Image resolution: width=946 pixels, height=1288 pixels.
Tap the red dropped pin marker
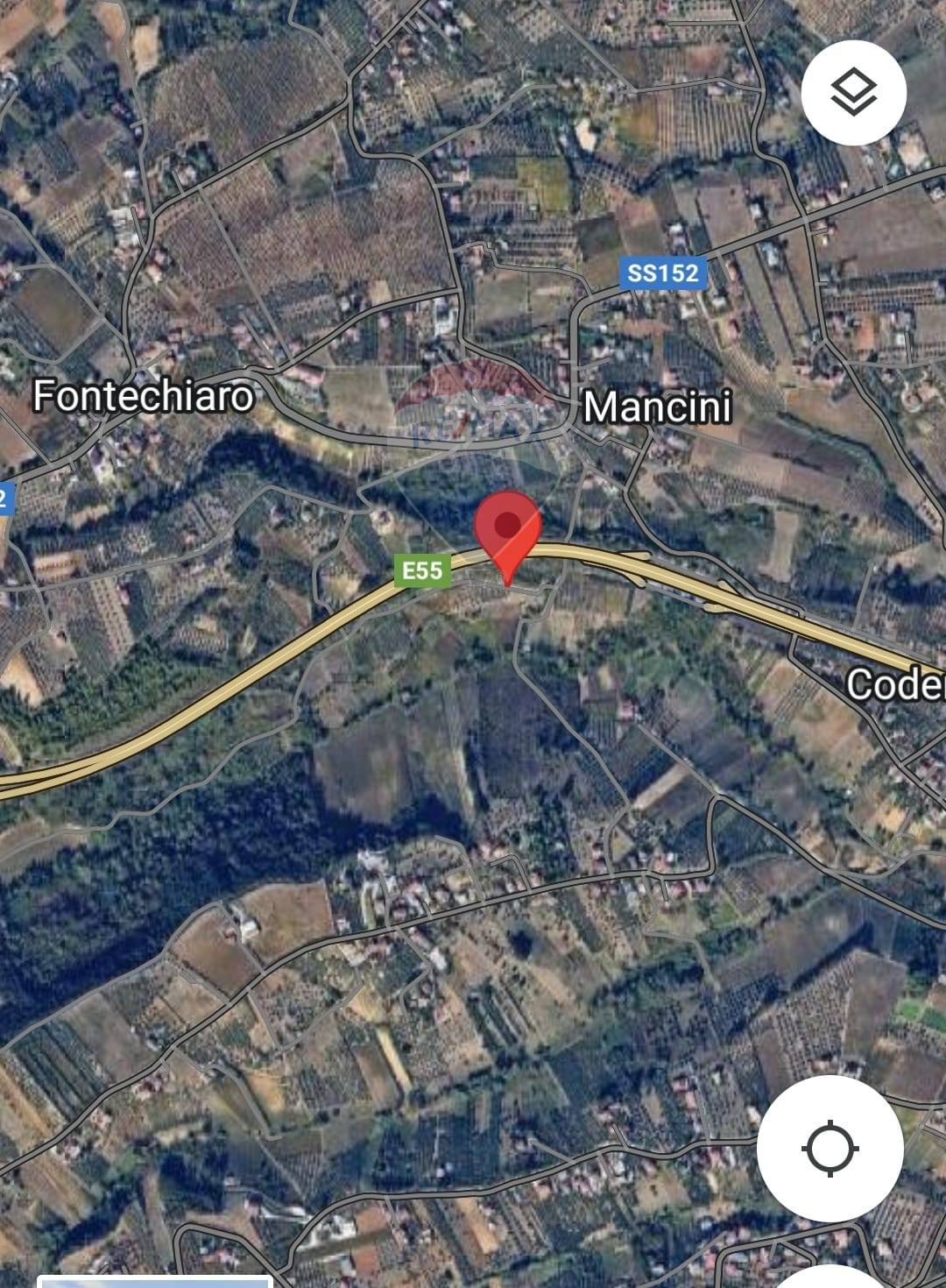pos(507,530)
